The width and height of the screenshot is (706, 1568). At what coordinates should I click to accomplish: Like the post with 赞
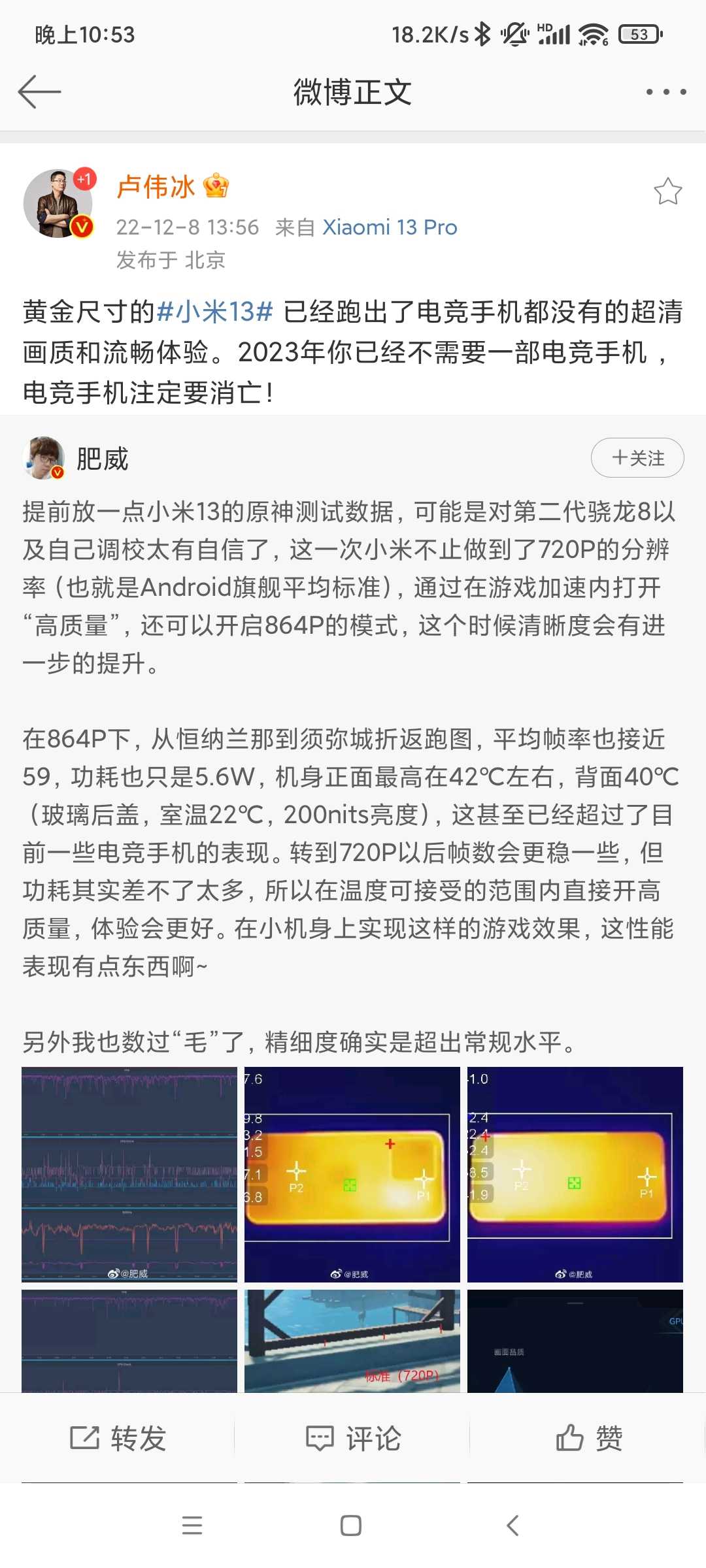[x=588, y=1438]
